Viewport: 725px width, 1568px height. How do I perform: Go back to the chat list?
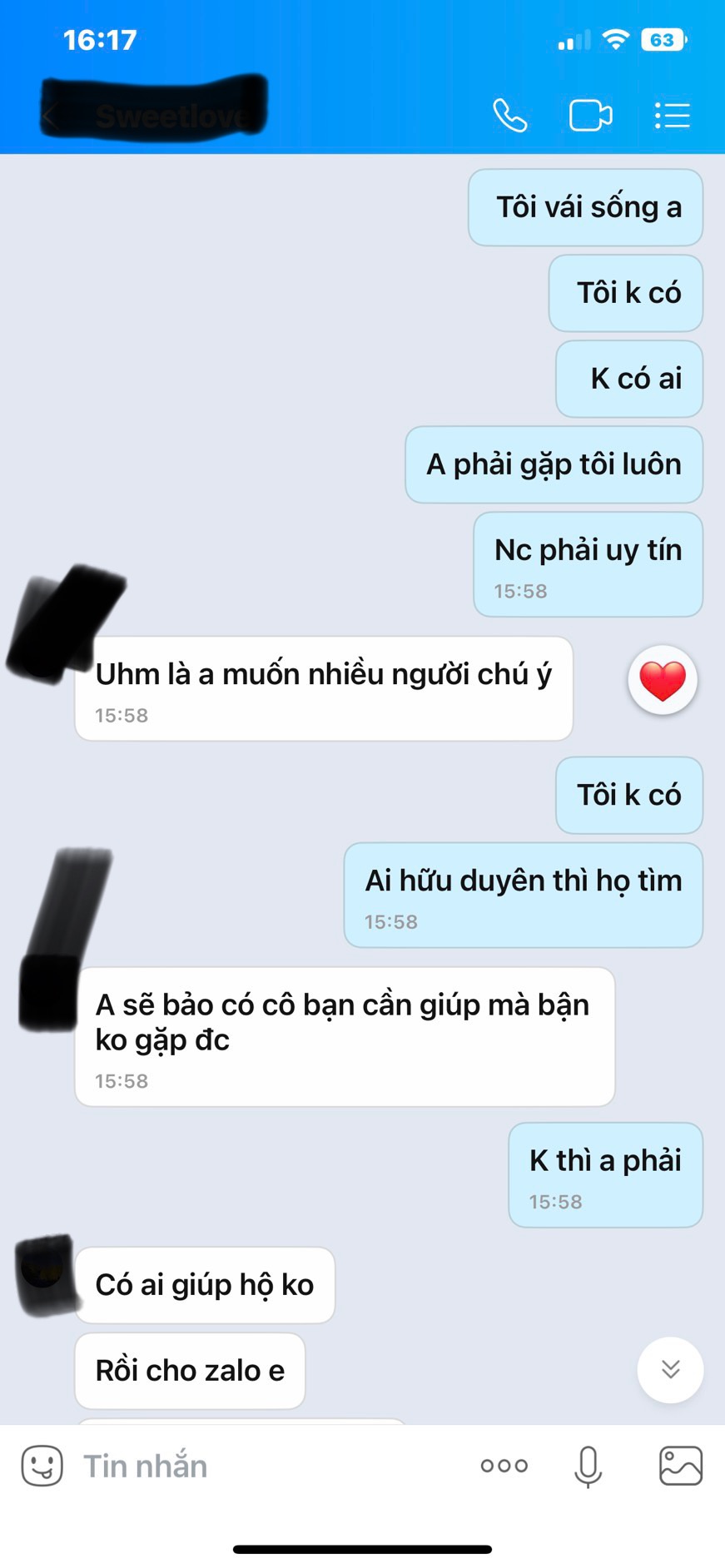pos(48,117)
